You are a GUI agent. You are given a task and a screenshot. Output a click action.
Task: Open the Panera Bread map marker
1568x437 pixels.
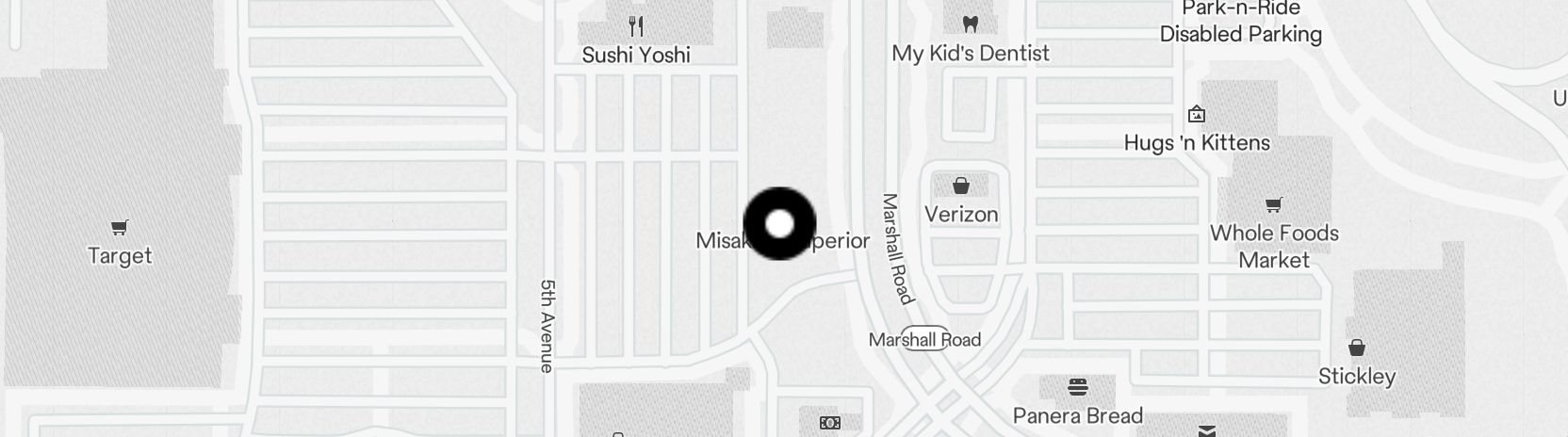[1078, 387]
